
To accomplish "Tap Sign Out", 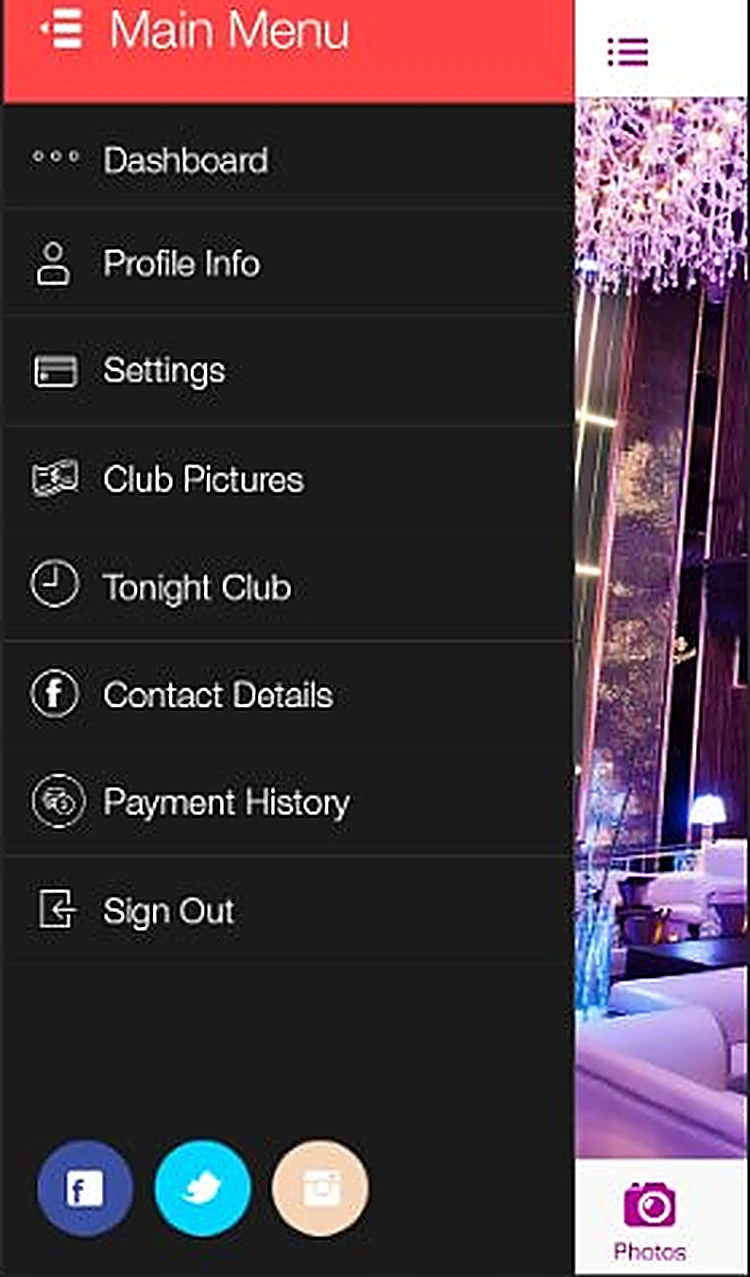I will pyautogui.click(x=288, y=911).
